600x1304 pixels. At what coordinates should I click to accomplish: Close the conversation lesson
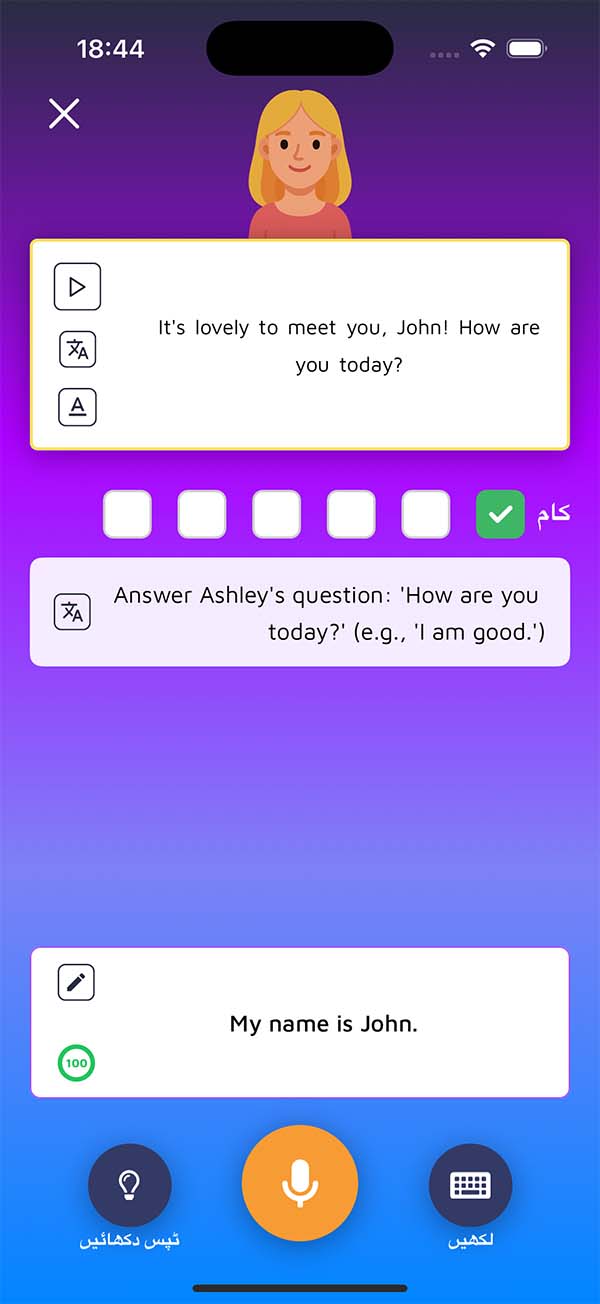point(64,114)
